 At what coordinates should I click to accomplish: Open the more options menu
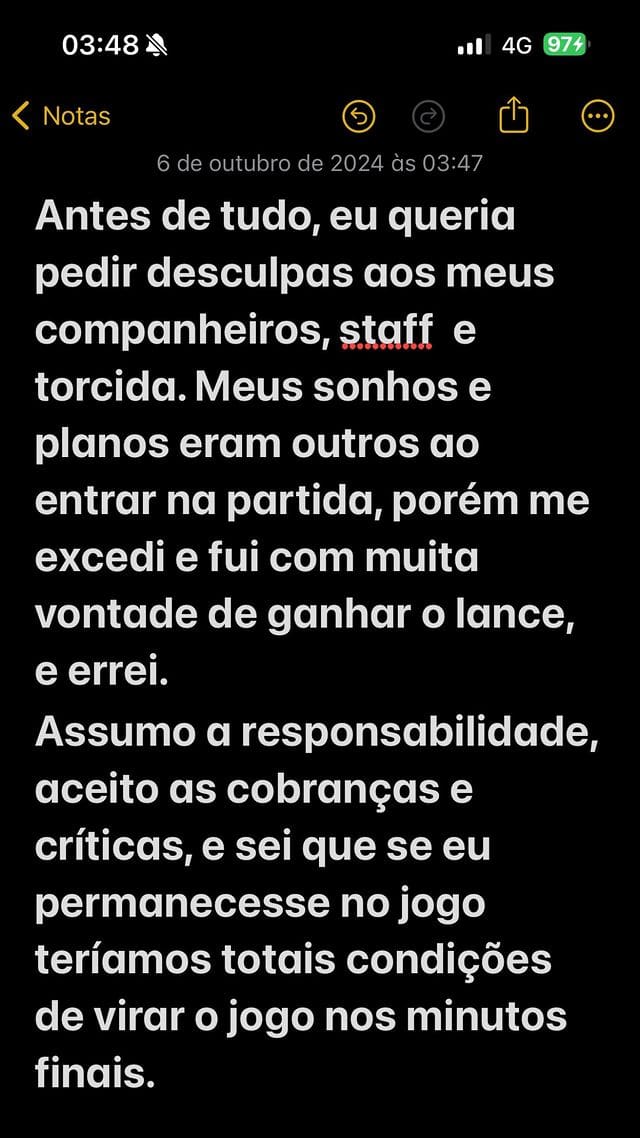click(x=597, y=117)
